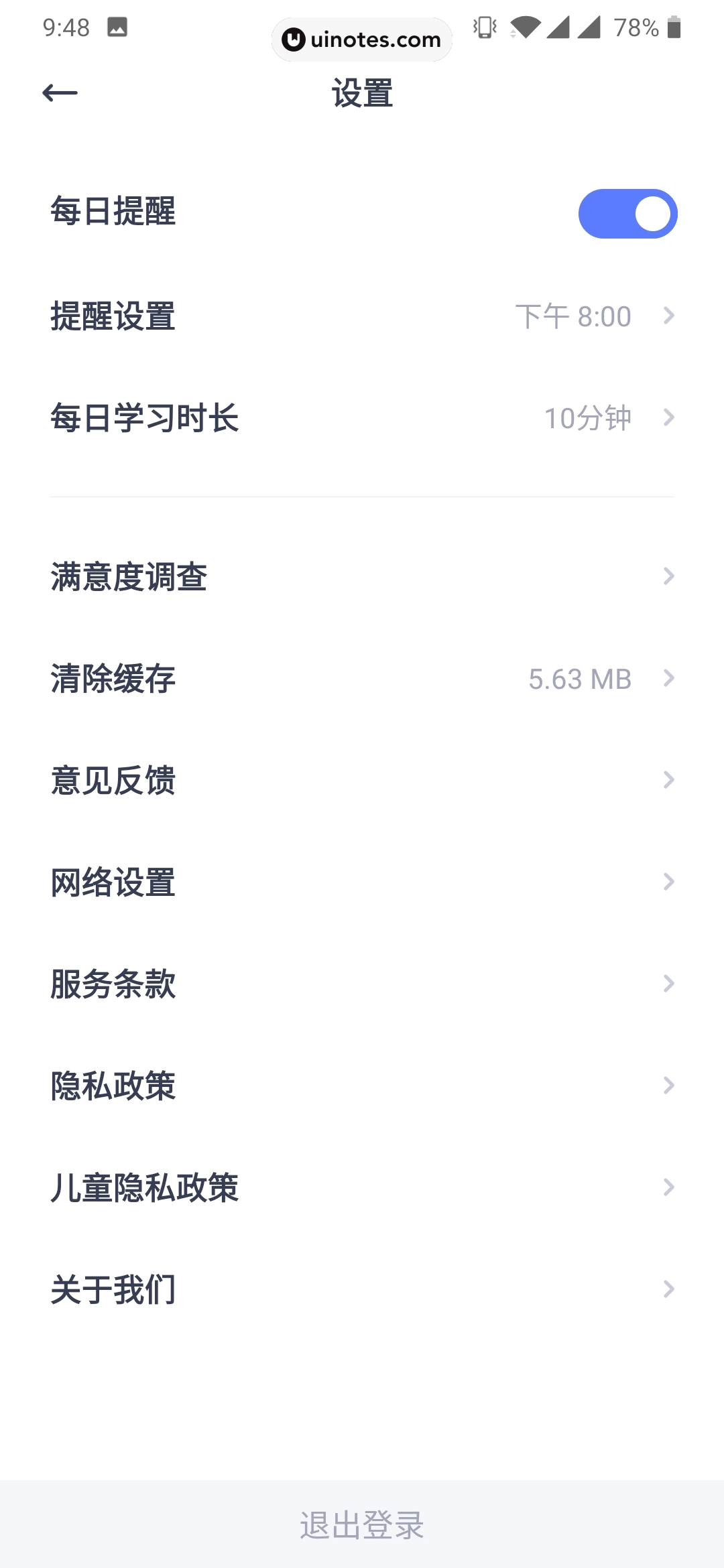Viewport: 724px width, 1568px height.
Task: Turn off the 每日提醒 switch
Action: point(627,214)
